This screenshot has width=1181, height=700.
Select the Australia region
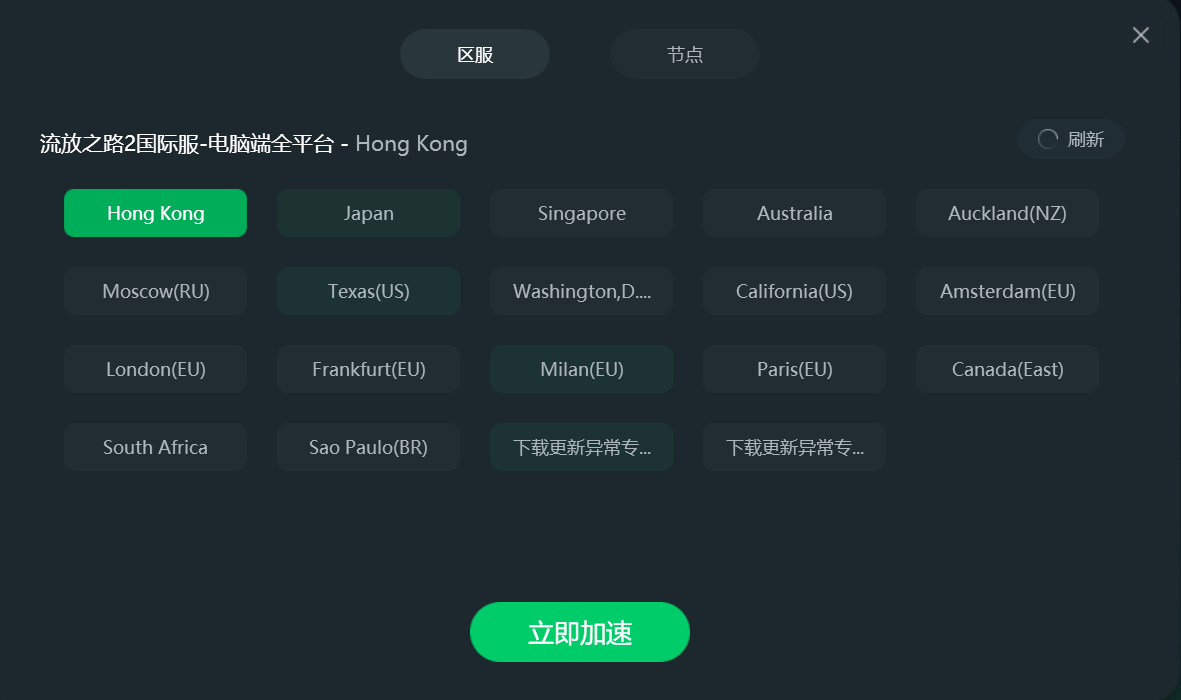coord(794,213)
